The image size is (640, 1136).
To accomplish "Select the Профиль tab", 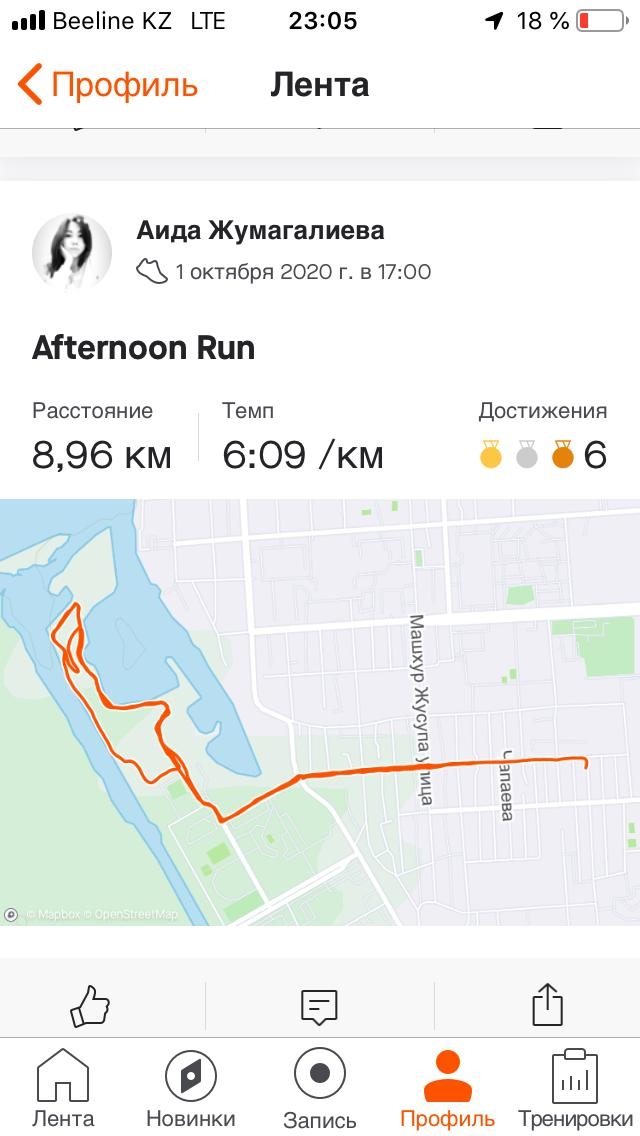I will [x=447, y=1089].
